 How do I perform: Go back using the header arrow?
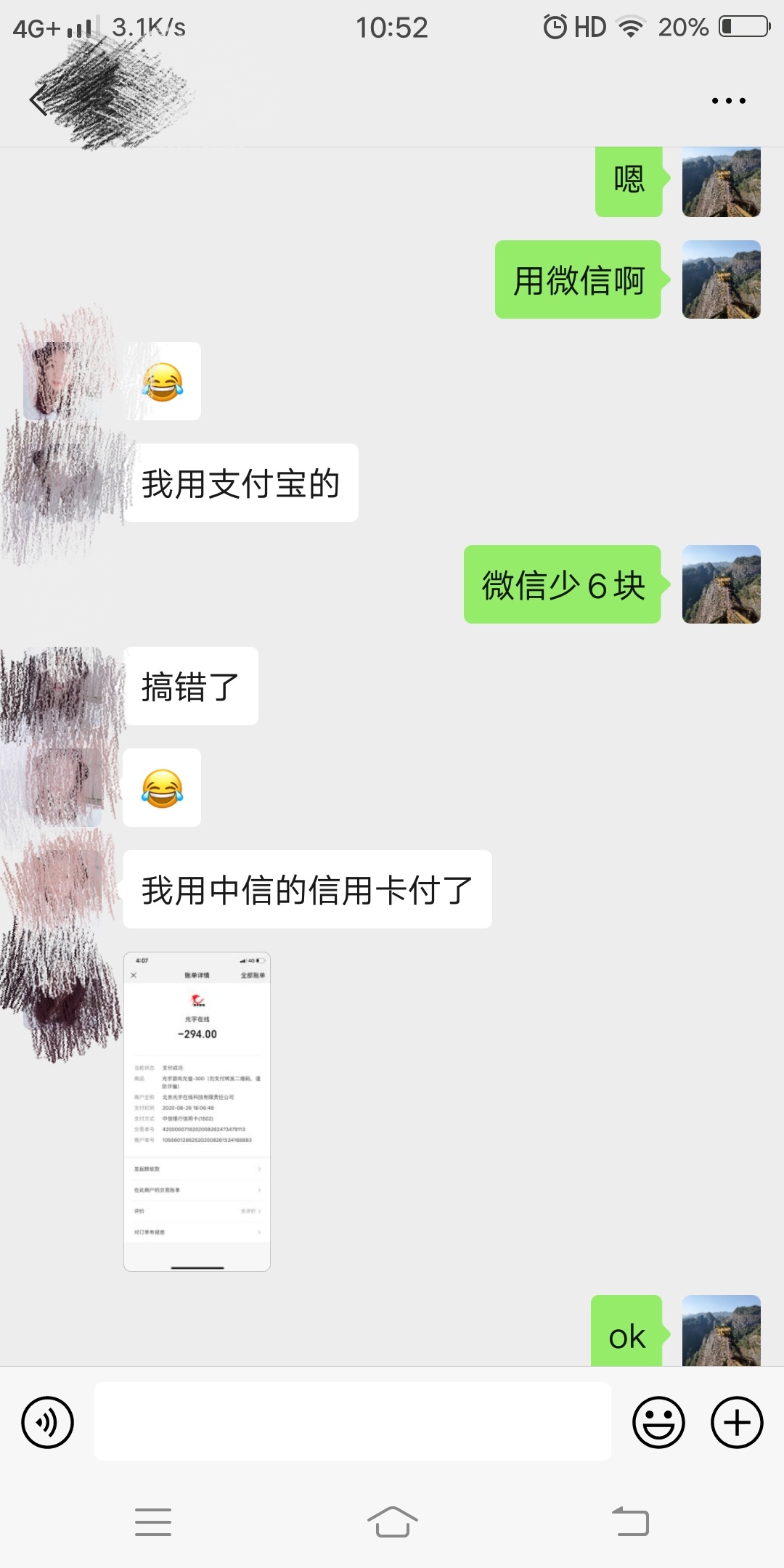point(38,100)
